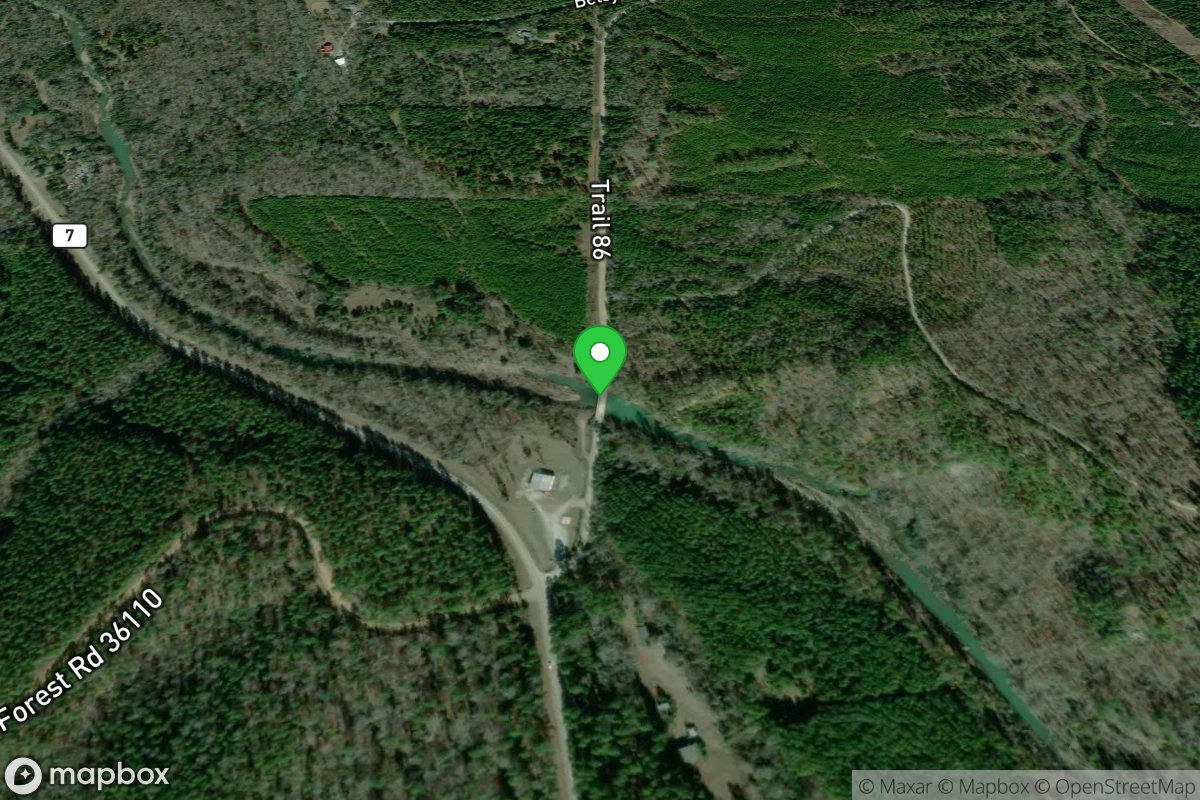Open the © OpenStreetMap attribution link
This screenshot has width=1200, height=800.
tap(1117, 786)
